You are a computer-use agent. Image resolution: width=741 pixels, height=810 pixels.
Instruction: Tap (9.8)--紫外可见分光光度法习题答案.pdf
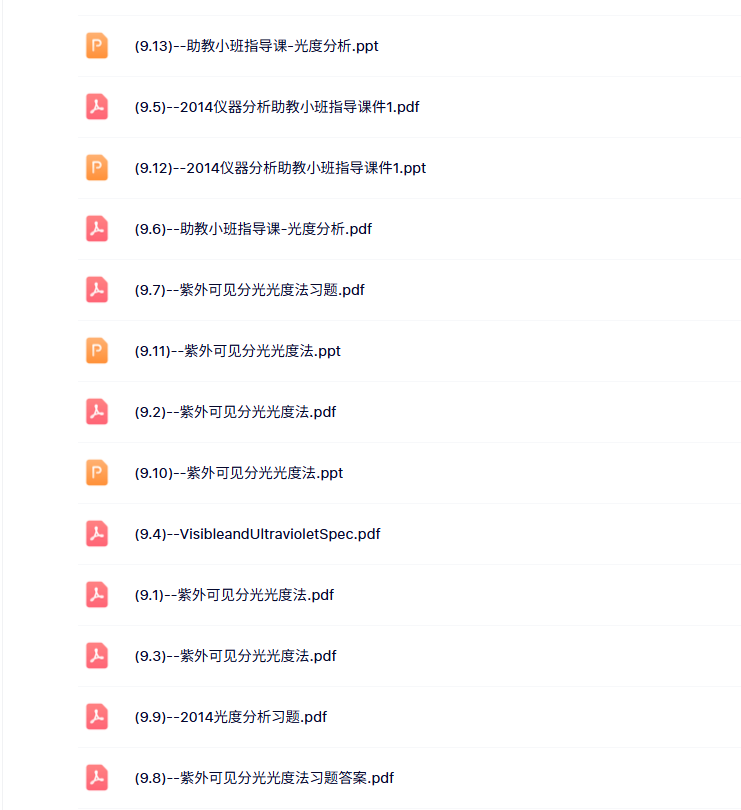pos(264,778)
